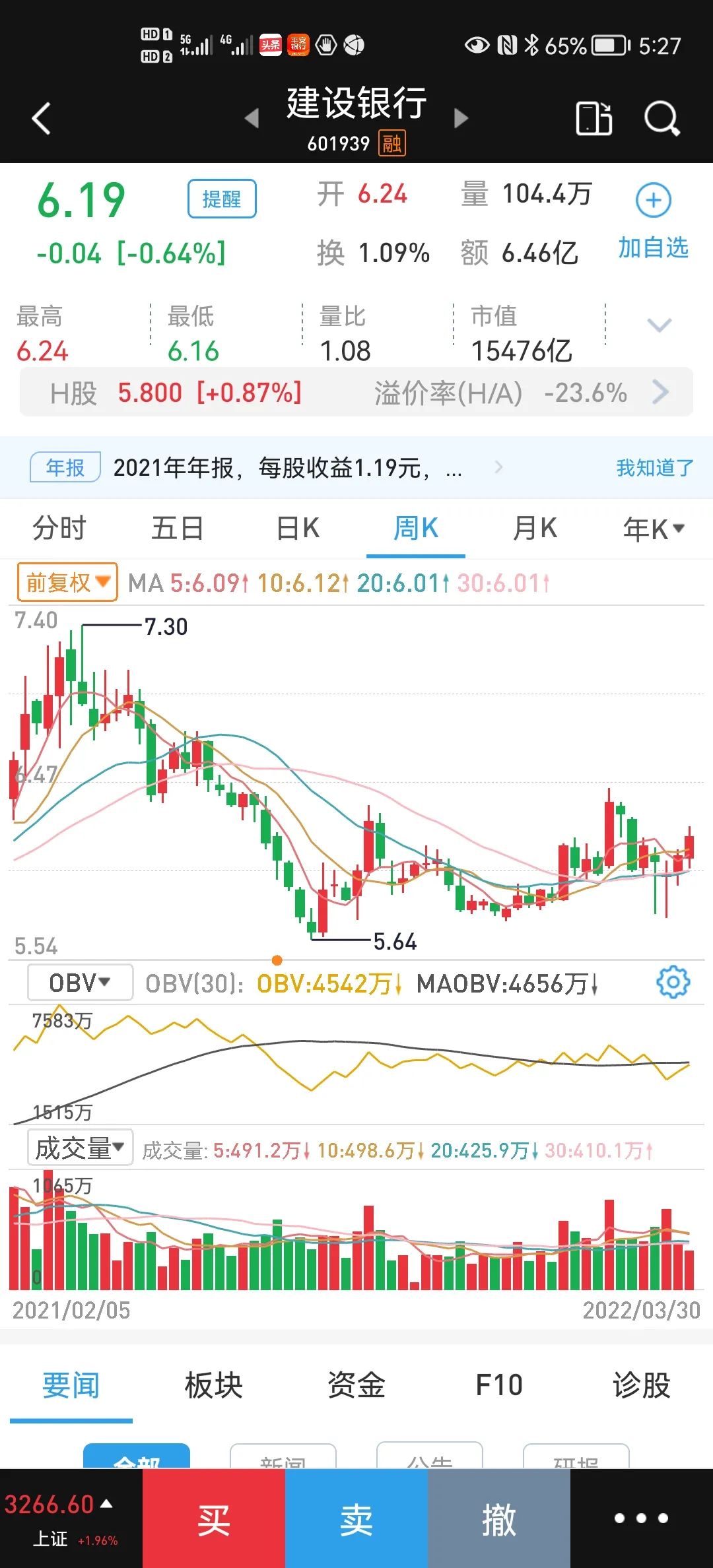Open the search magnifier icon
The width and height of the screenshot is (713, 1568).
[x=662, y=119]
